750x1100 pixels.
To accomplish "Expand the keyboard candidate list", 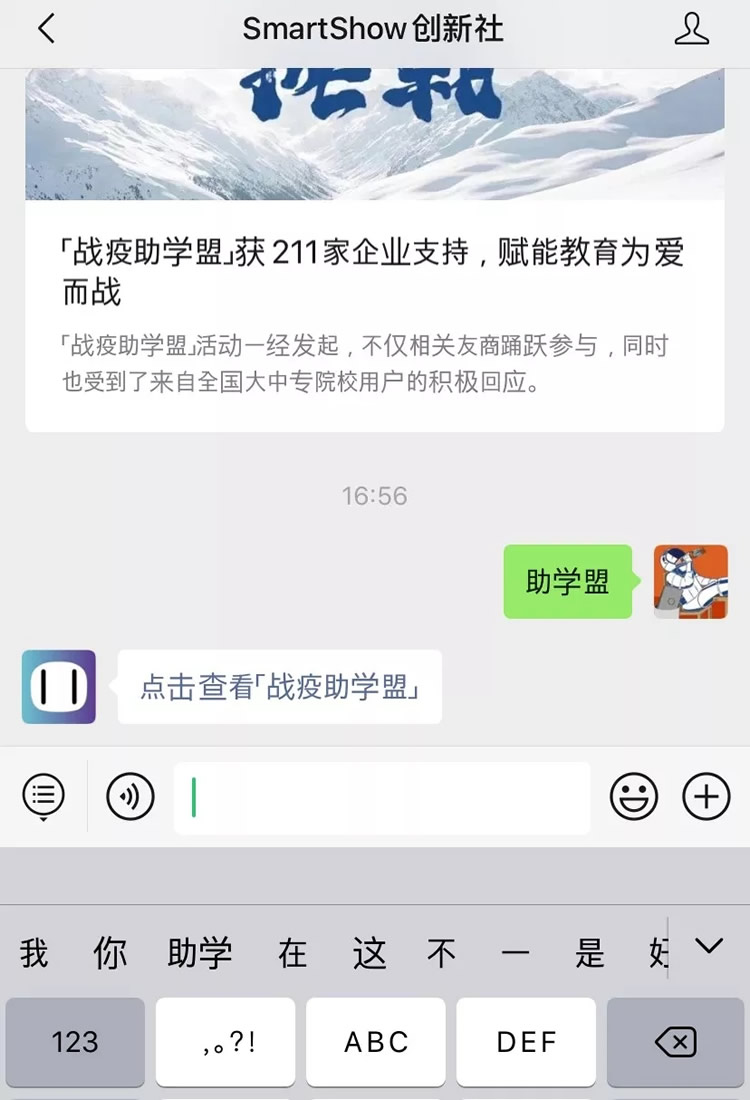I will (709, 945).
